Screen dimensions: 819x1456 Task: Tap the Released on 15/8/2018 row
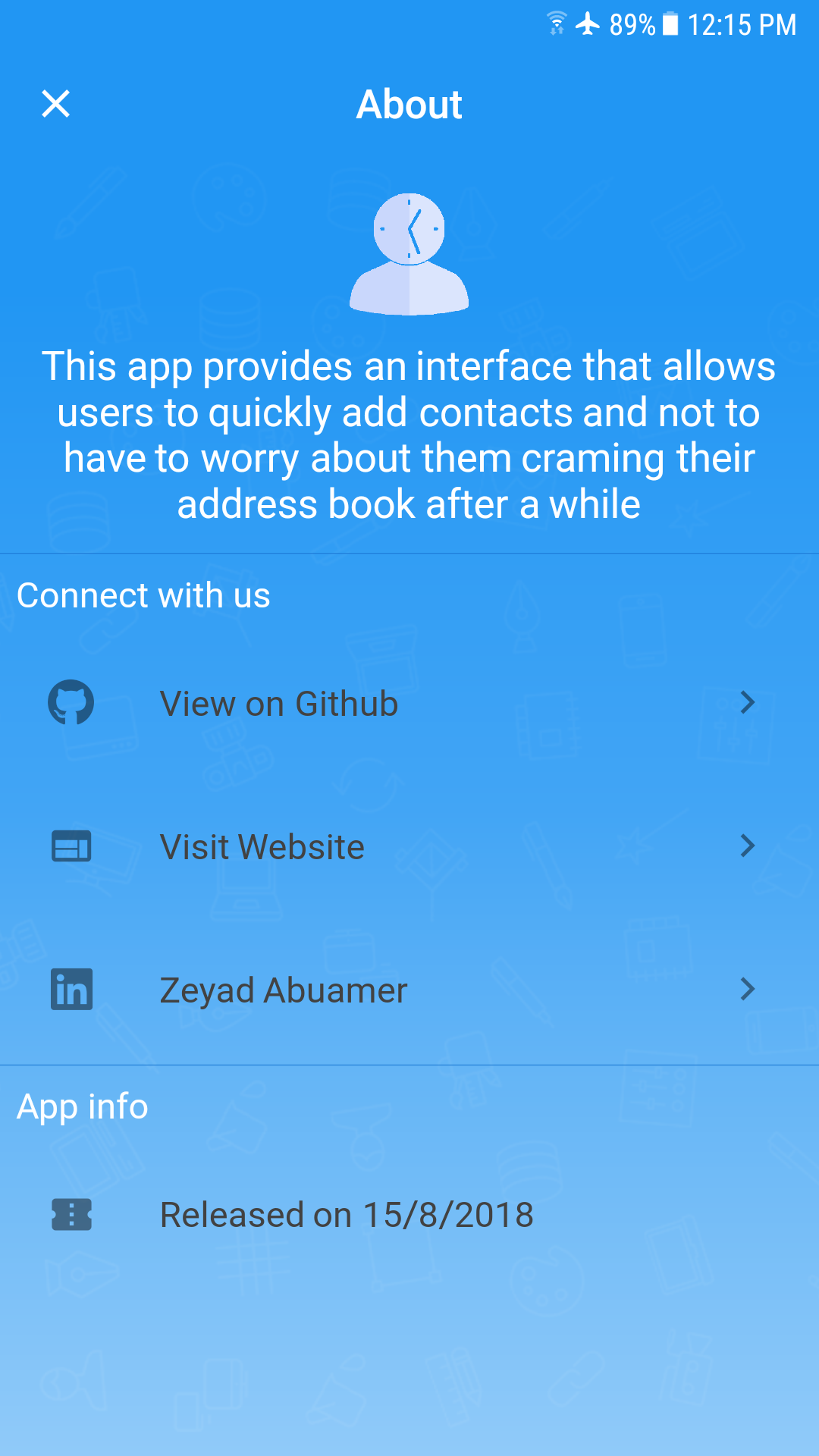(409, 1215)
